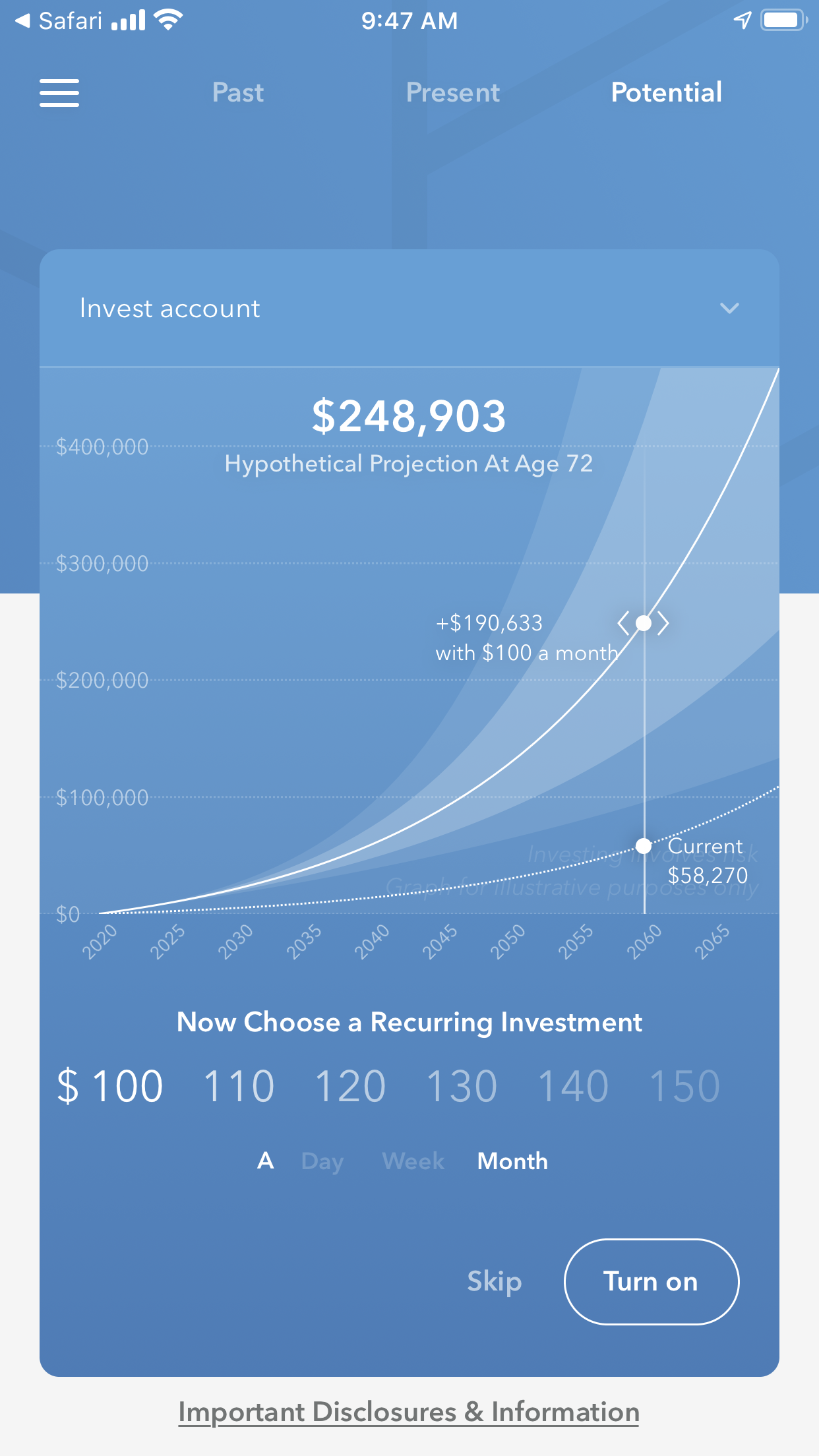
Task: Select Month frequency
Action: click(x=512, y=1161)
